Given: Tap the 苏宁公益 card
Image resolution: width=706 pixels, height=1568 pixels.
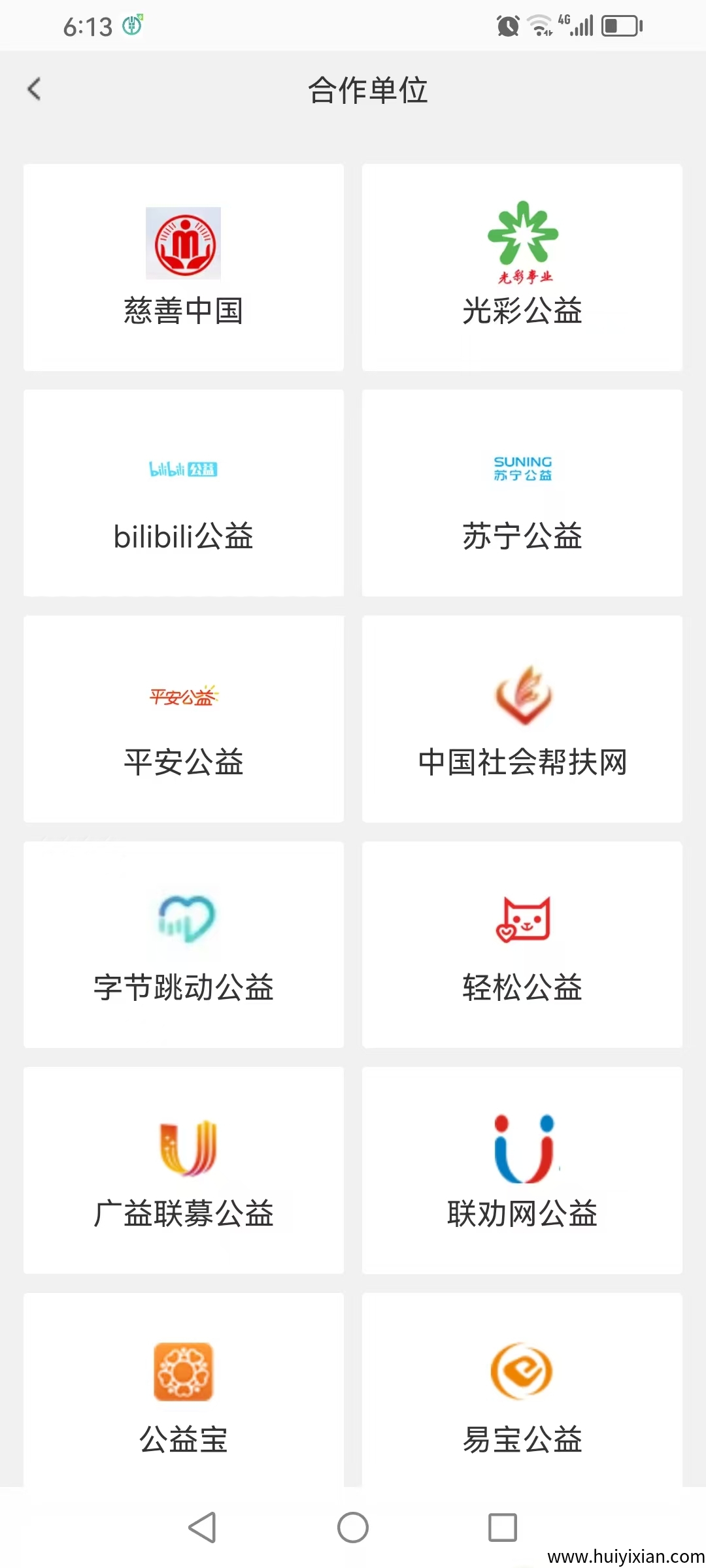Looking at the screenshot, I should point(522,493).
